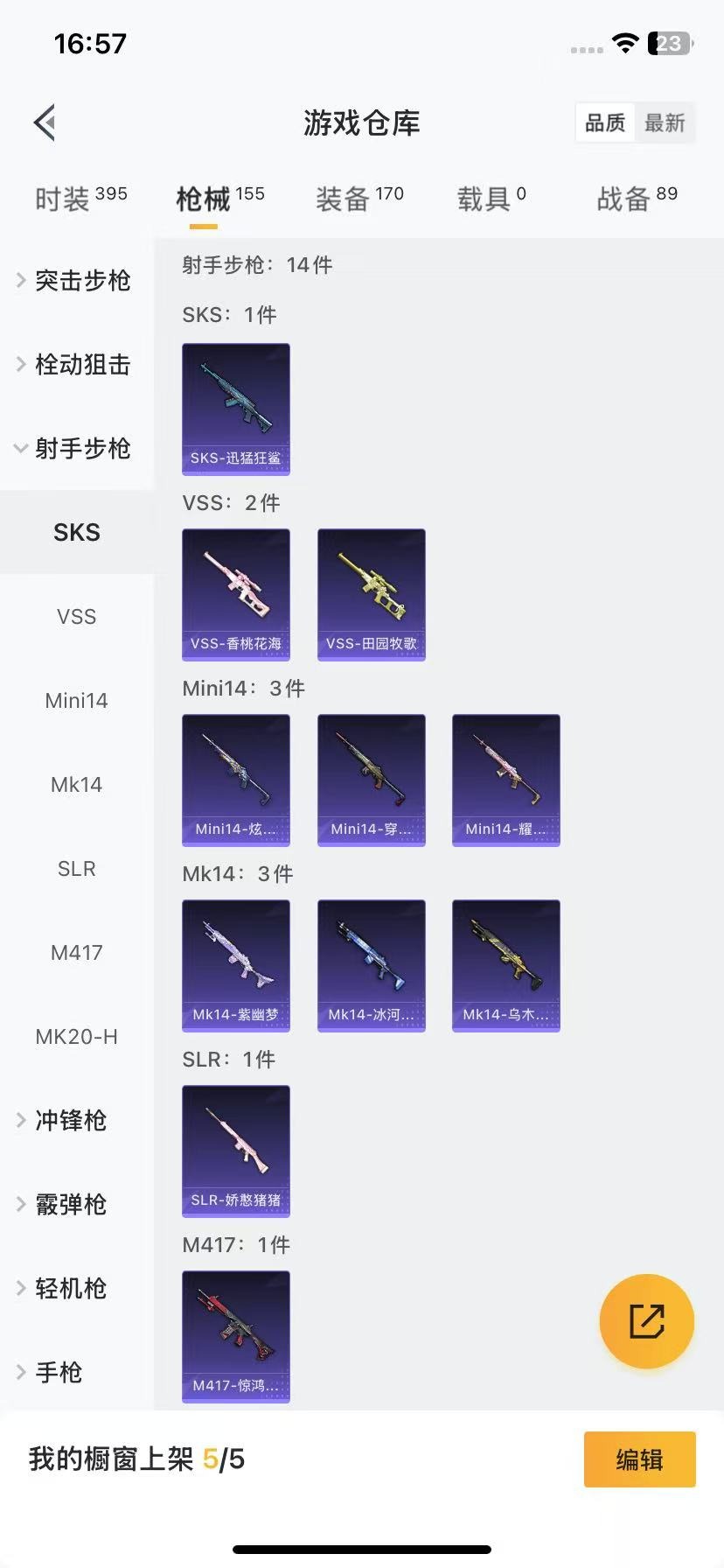Open the SKS-迅猛狂鲨 skin
This screenshot has width=724, height=1568.
(236, 409)
